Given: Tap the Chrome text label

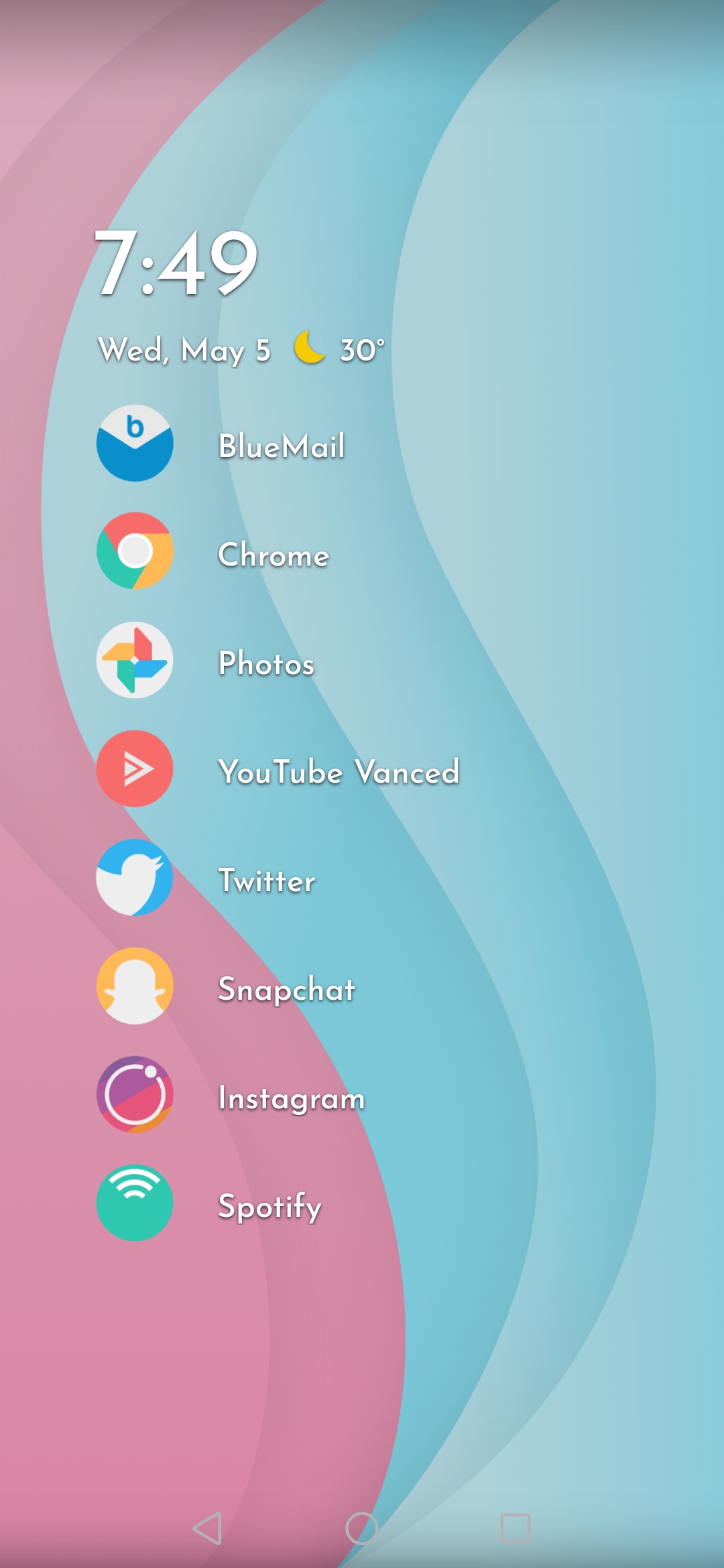Looking at the screenshot, I should [x=274, y=556].
